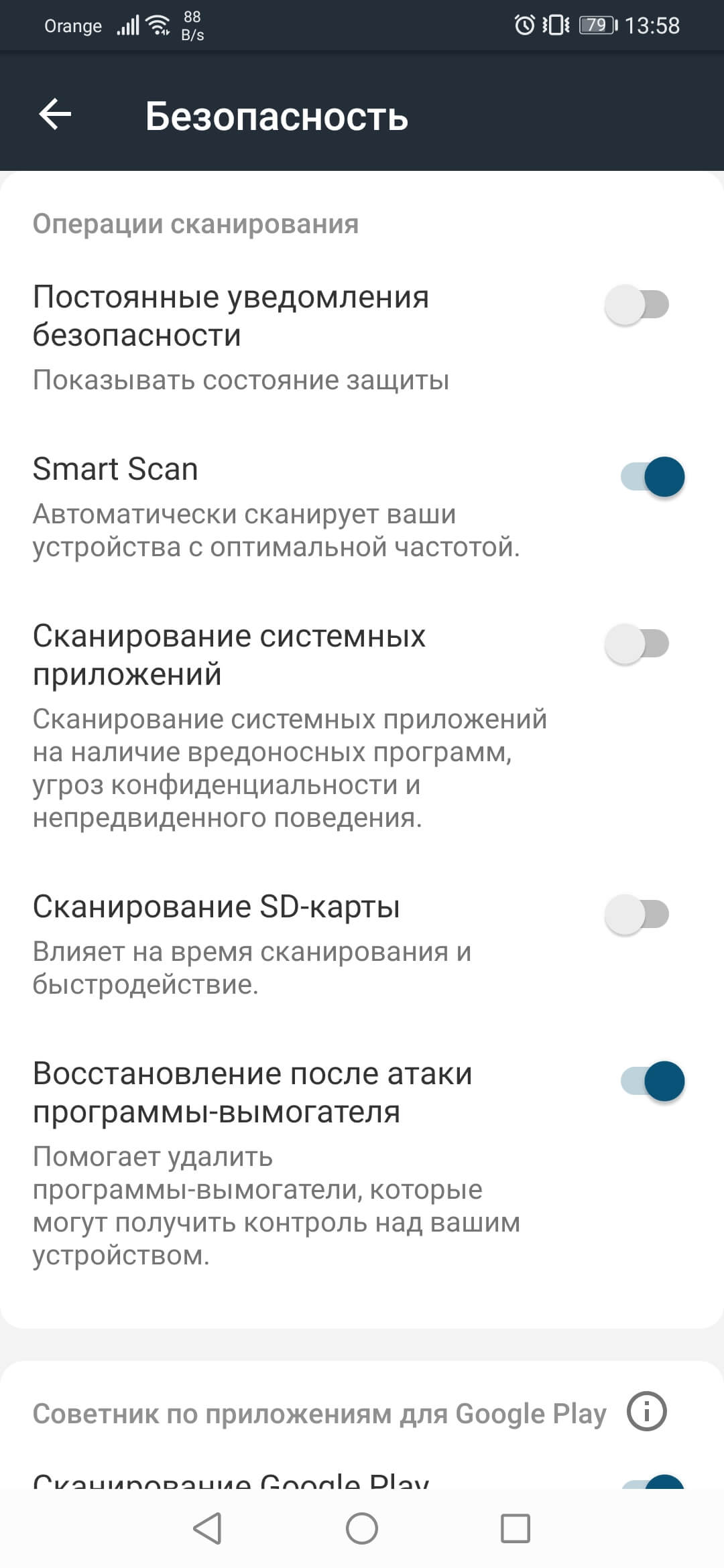Go back from the Безопасность screen
724x1568 pixels.
(x=55, y=114)
